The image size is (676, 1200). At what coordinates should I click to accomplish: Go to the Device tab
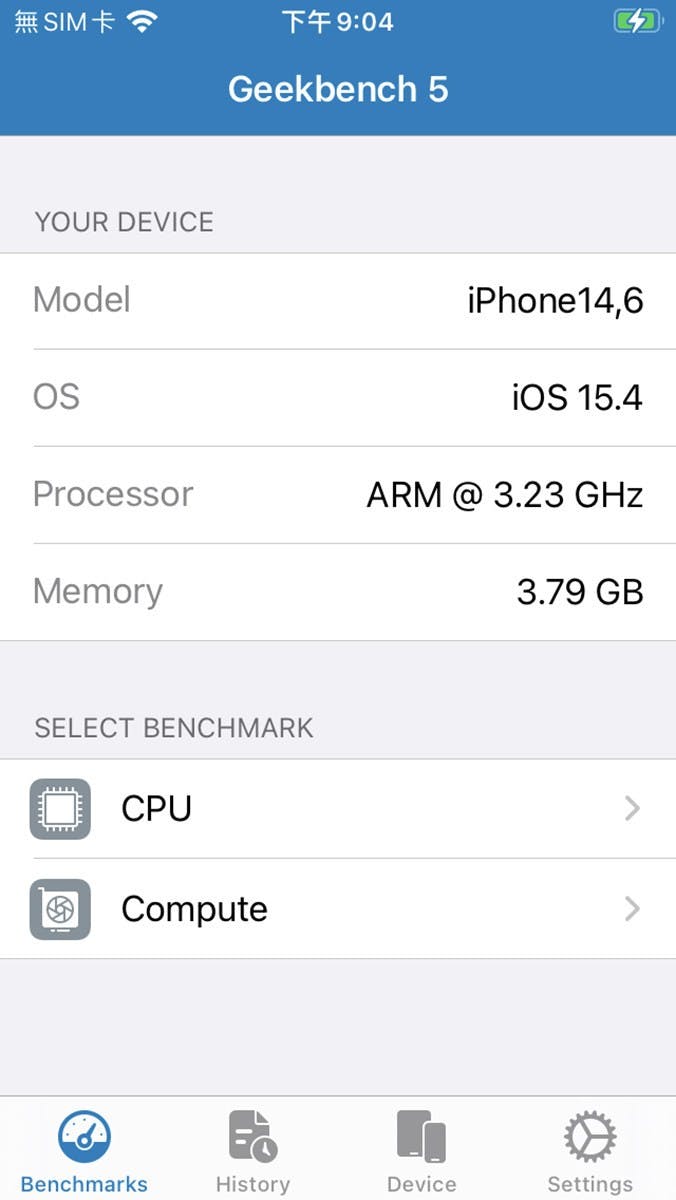tap(421, 1150)
